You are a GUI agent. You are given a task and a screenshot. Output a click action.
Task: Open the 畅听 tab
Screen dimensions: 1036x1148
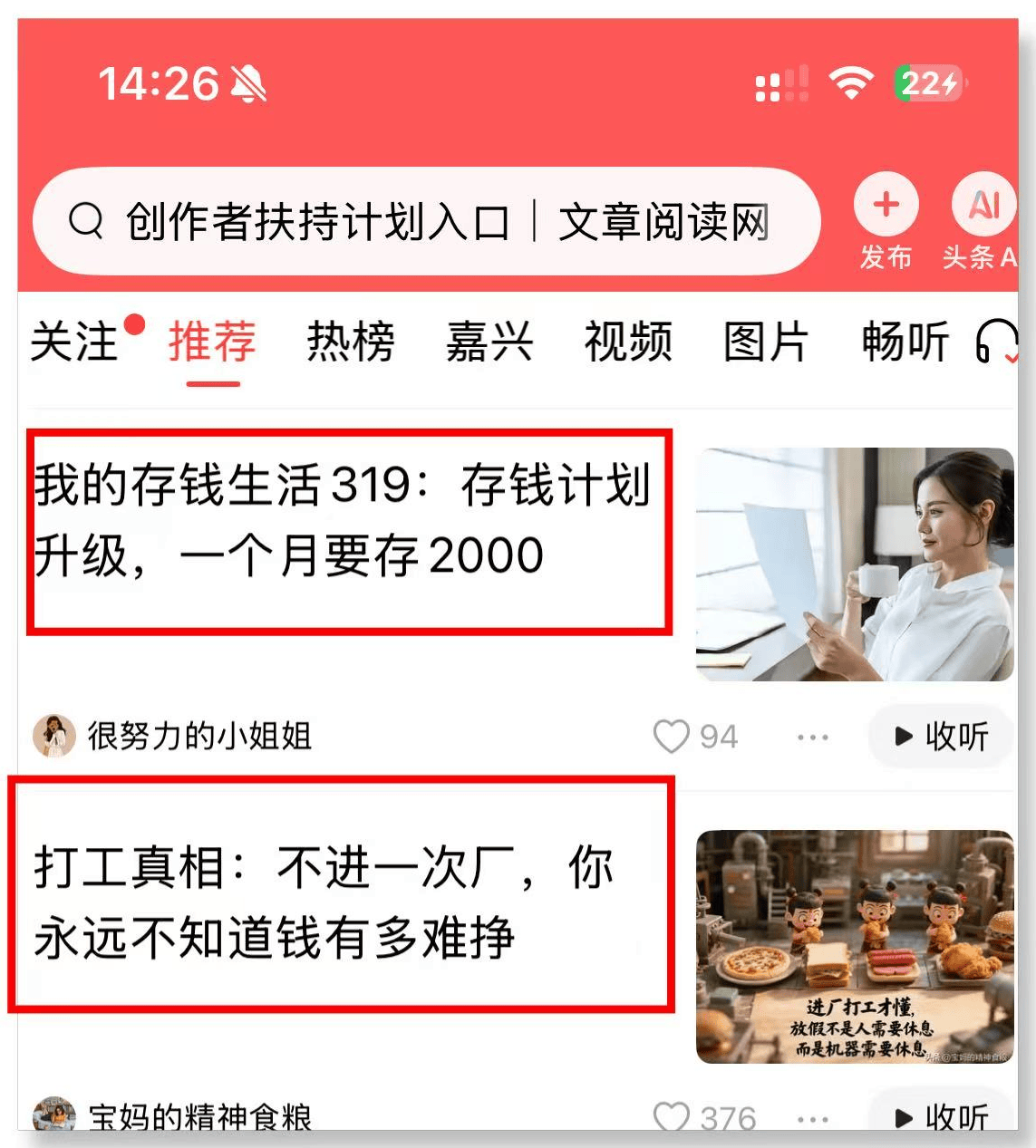[905, 342]
